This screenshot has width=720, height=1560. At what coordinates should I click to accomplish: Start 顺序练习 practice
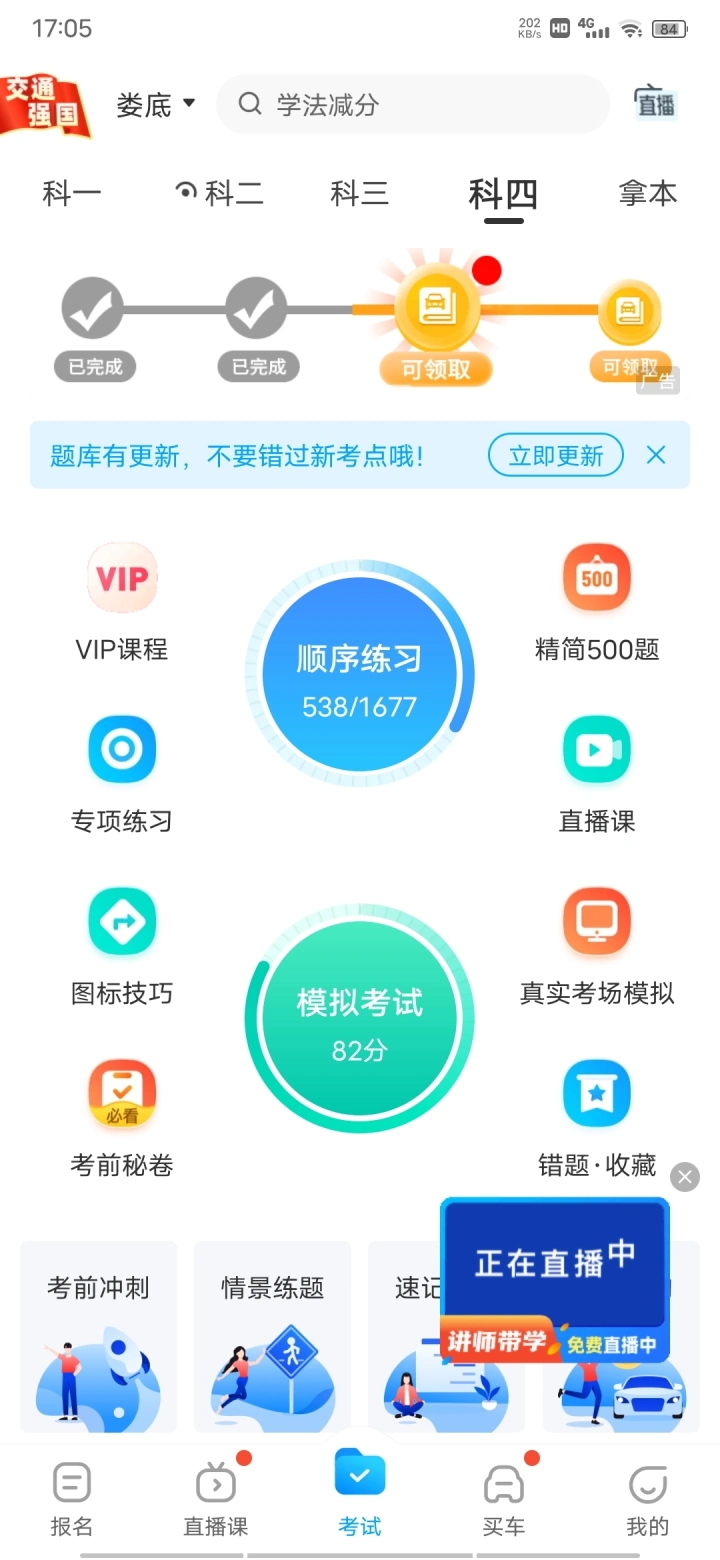click(359, 675)
